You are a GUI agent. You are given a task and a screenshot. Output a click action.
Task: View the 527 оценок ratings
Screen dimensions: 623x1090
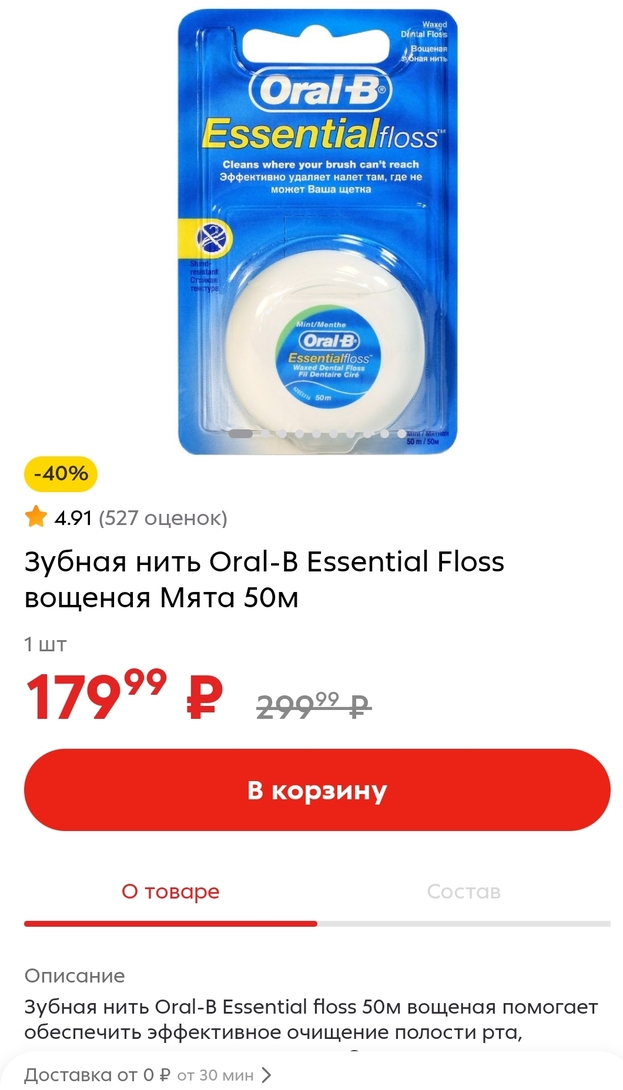click(163, 518)
